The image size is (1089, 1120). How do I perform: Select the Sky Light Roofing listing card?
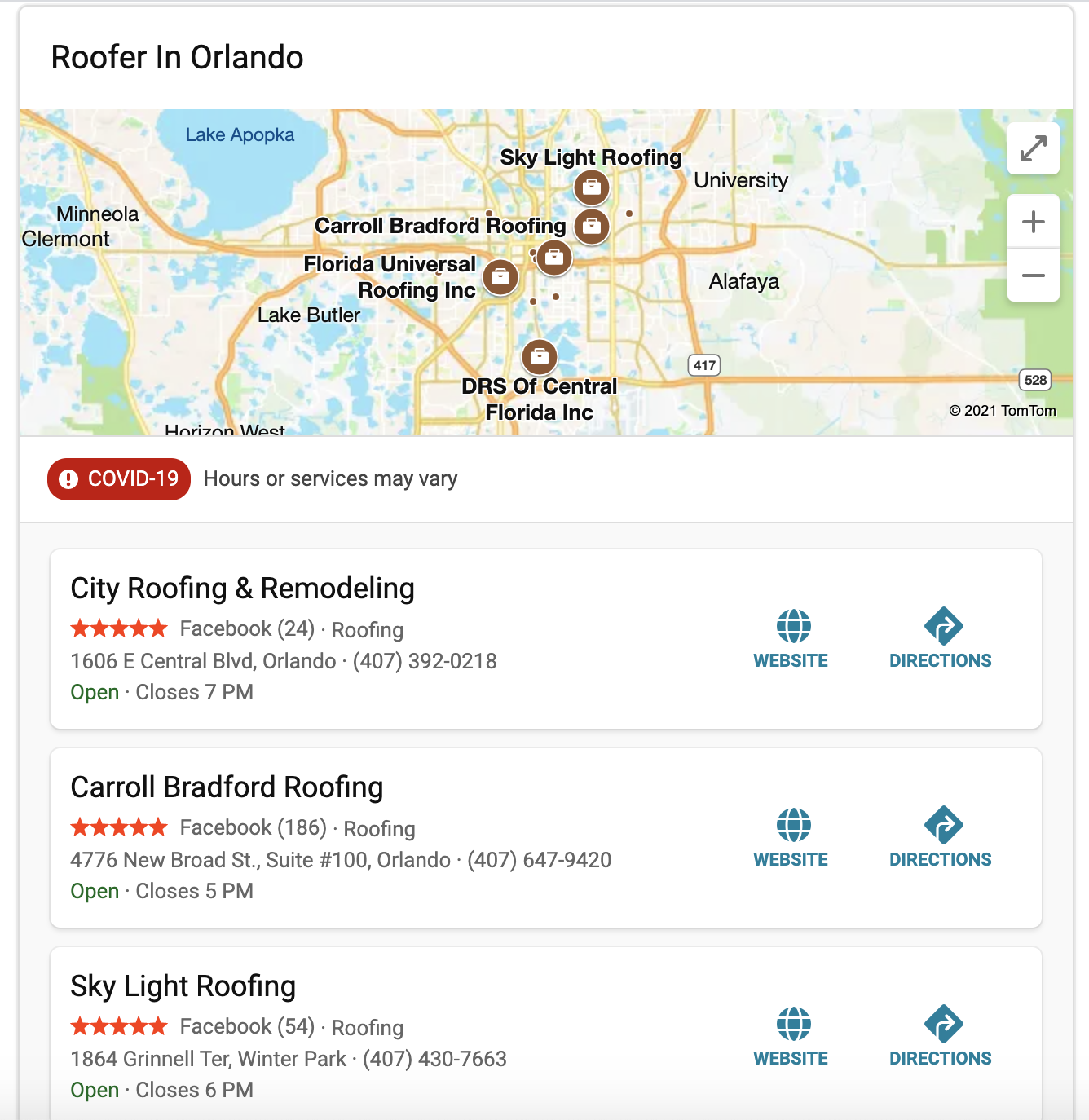(x=183, y=986)
